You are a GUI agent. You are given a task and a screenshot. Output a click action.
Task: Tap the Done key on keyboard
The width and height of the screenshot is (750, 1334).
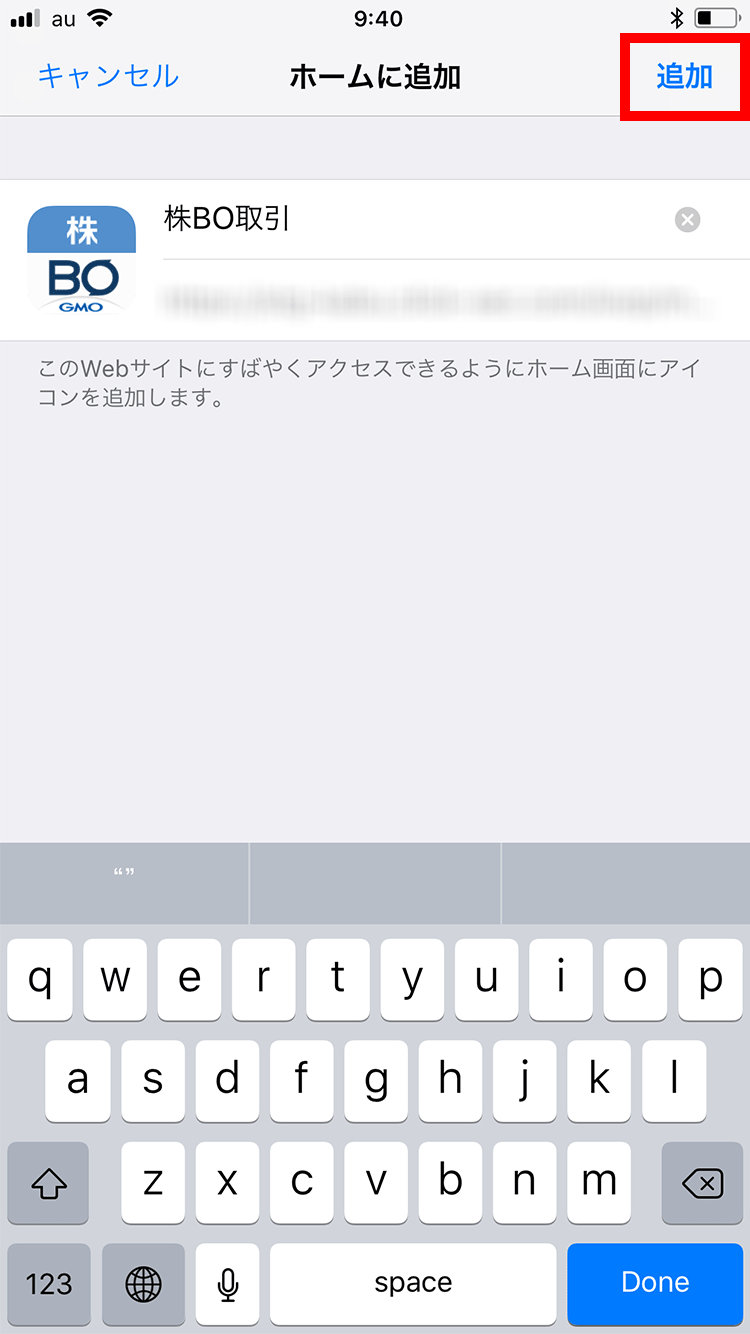[655, 1283]
